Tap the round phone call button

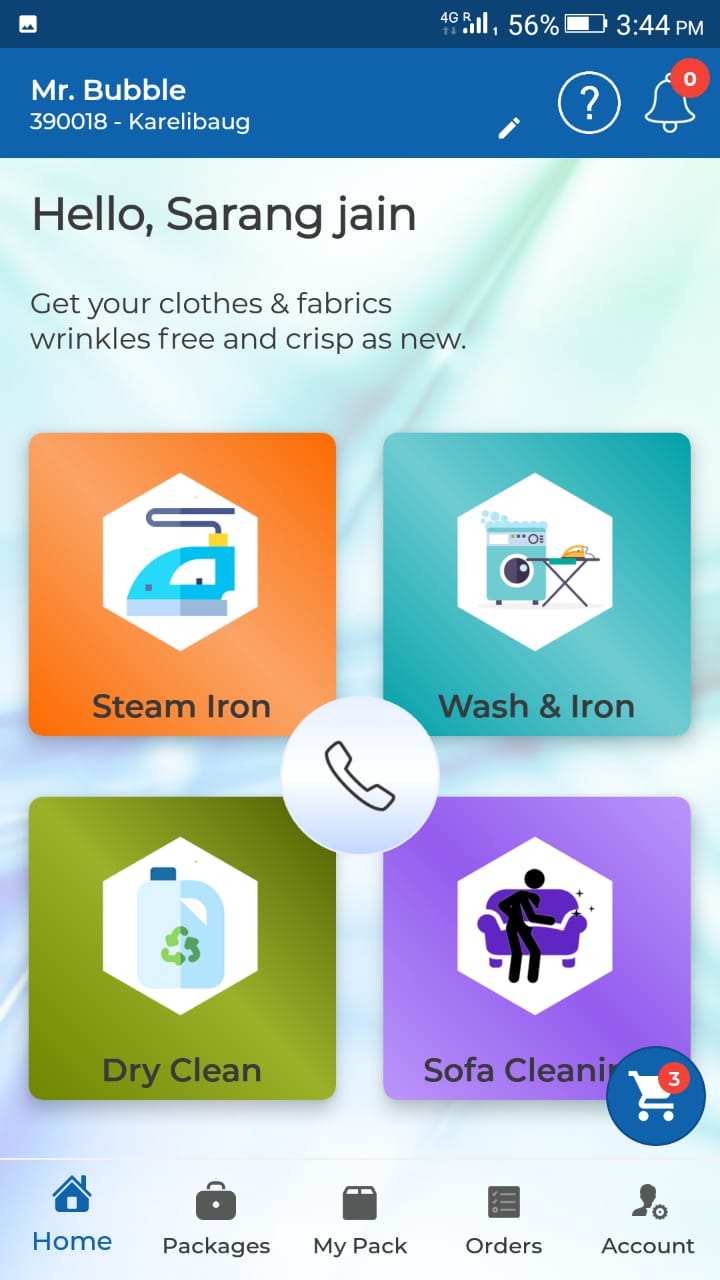tap(360, 775)
